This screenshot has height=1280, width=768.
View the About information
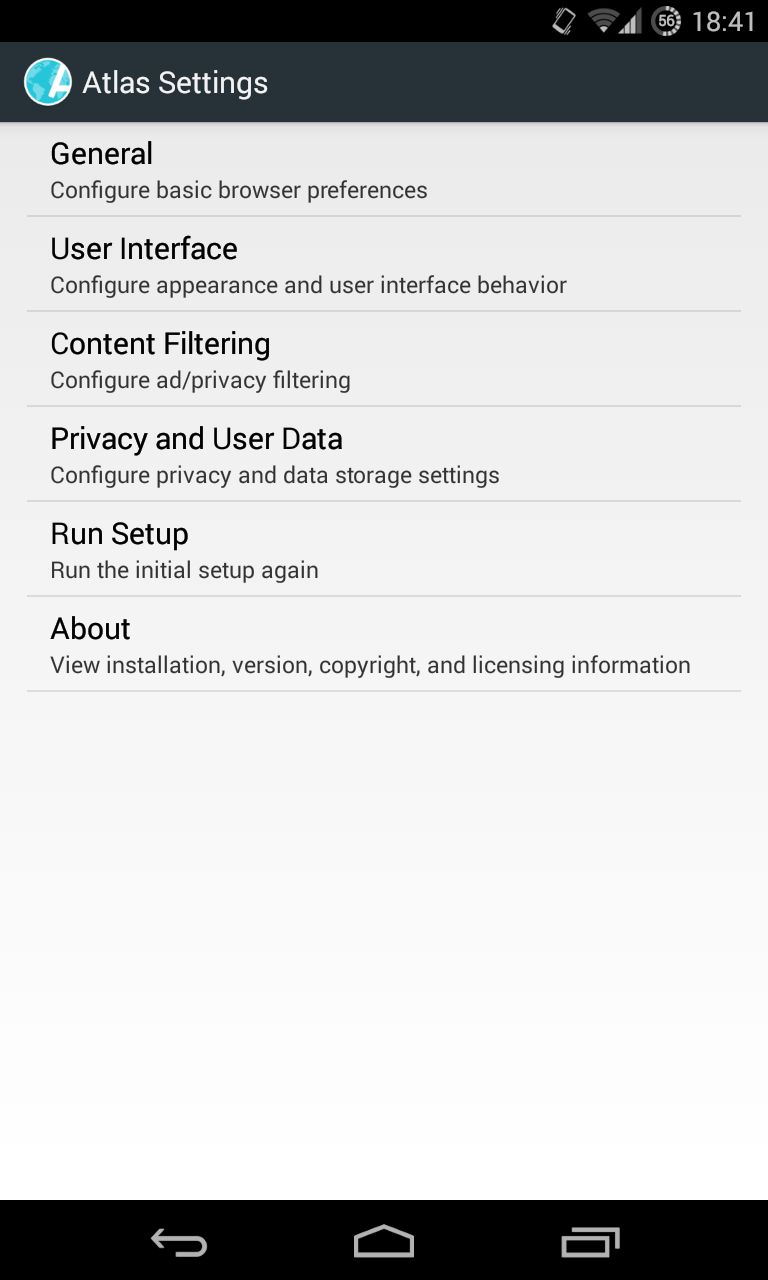pyautogui.click(x=384, y=644)
